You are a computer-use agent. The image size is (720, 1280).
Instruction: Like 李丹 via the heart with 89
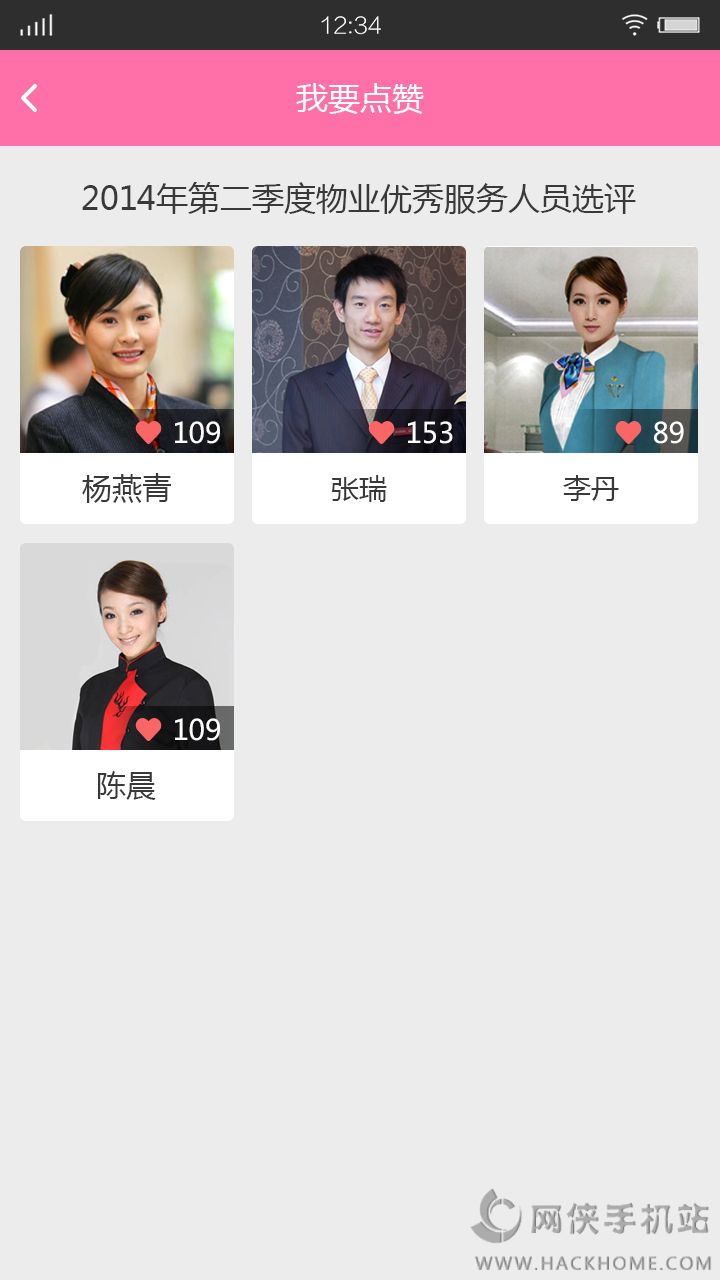628,432
